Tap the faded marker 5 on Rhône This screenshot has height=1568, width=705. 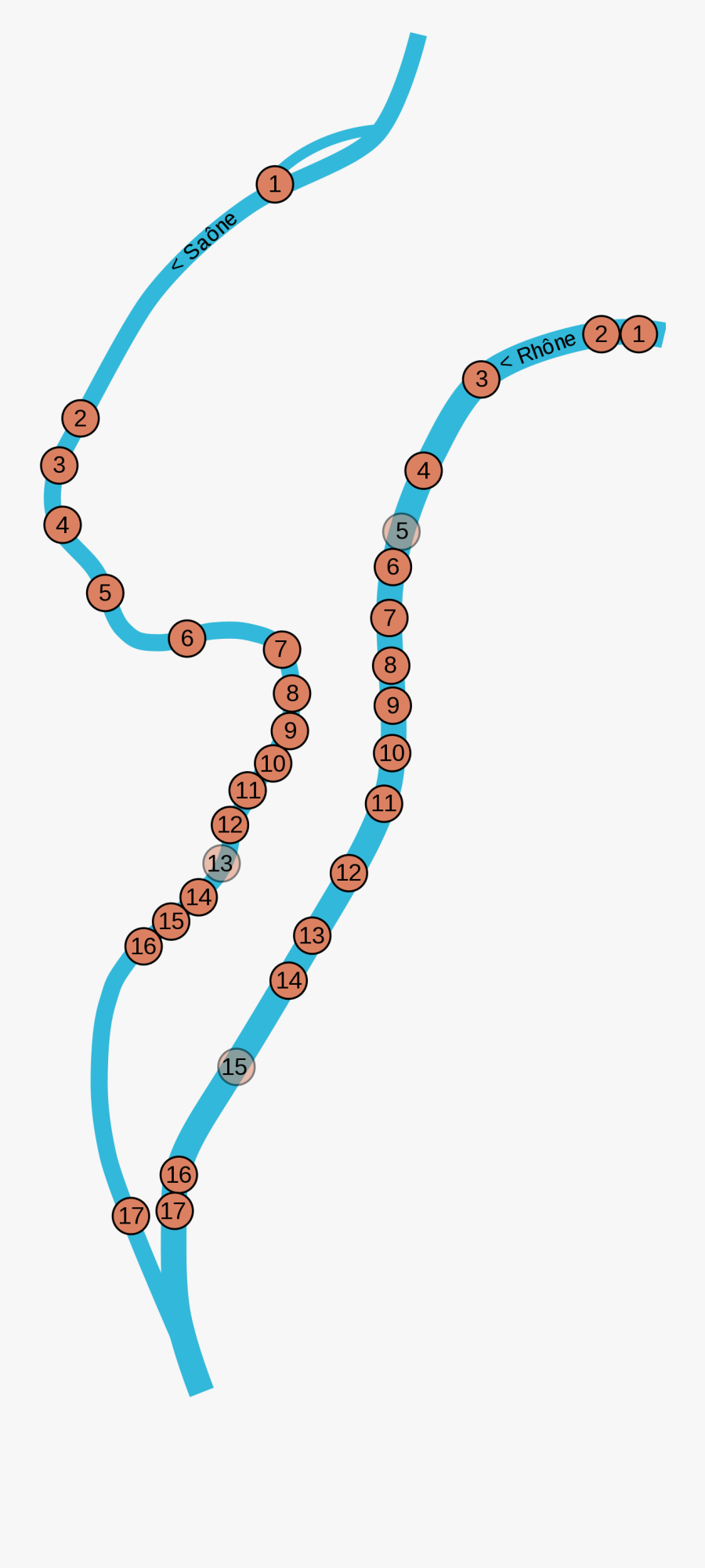coord(401,532)
